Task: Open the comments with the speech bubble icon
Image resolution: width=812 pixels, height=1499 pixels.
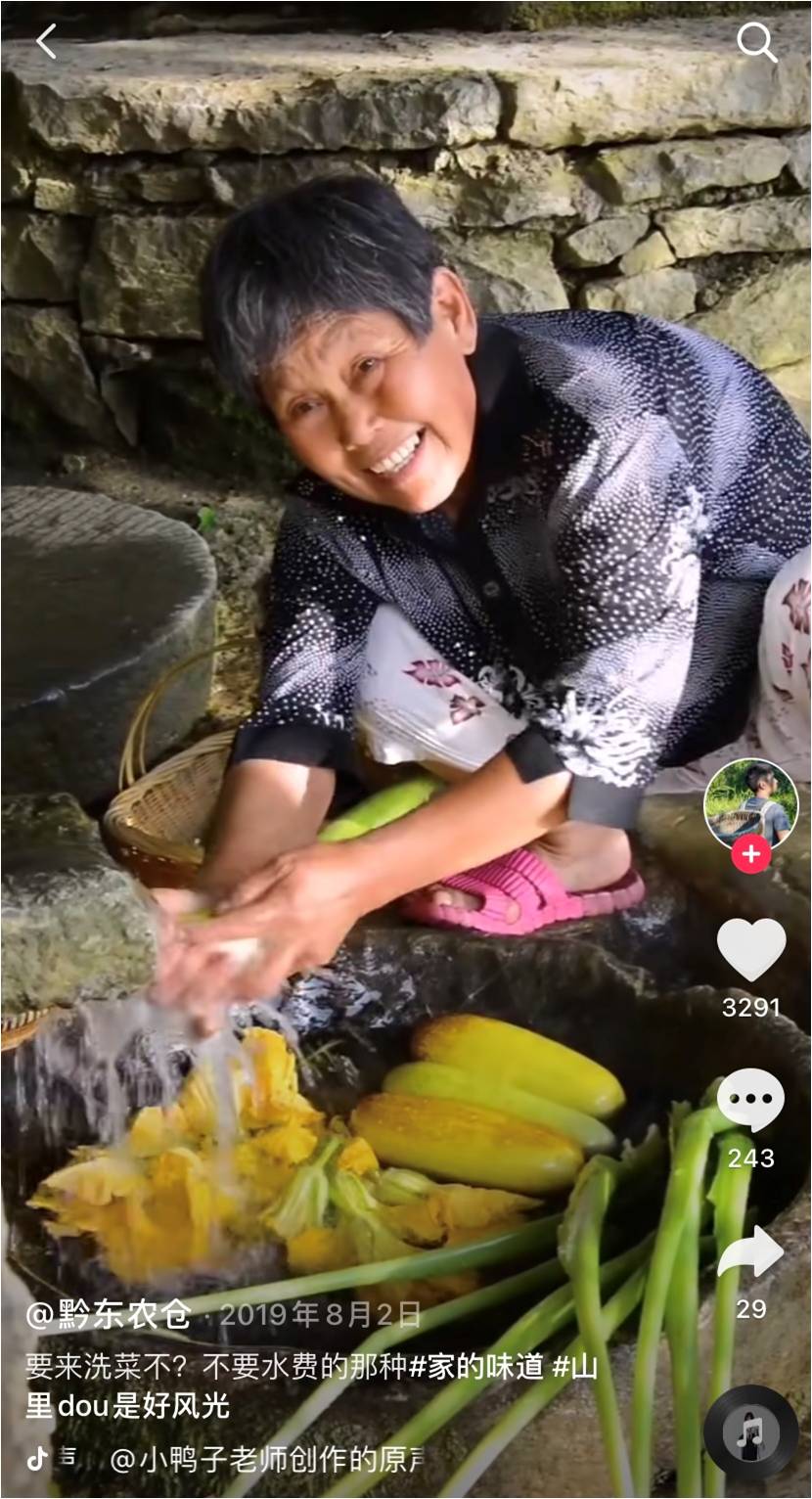Action: click(x=750, y=1101)
